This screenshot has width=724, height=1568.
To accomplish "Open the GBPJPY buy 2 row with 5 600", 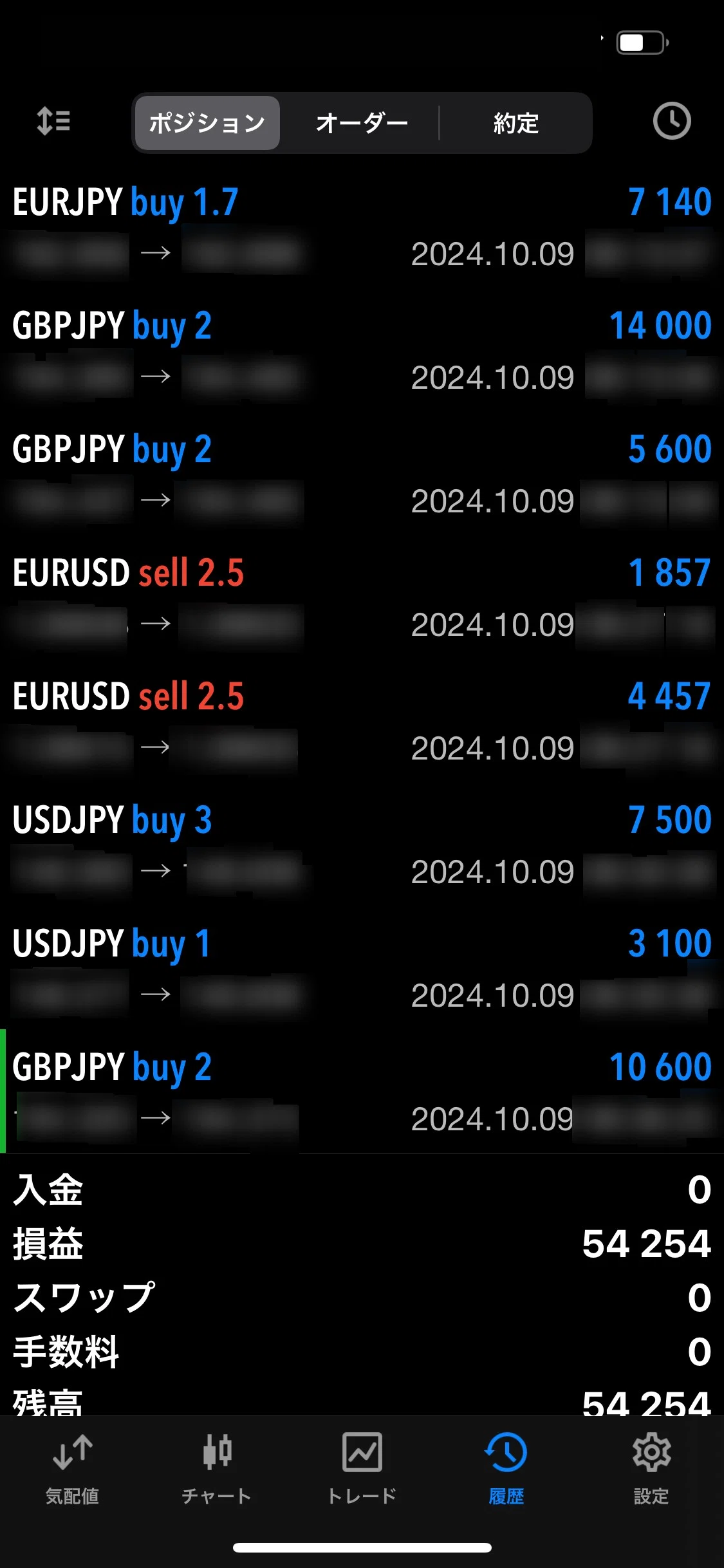I will (362, 474).
